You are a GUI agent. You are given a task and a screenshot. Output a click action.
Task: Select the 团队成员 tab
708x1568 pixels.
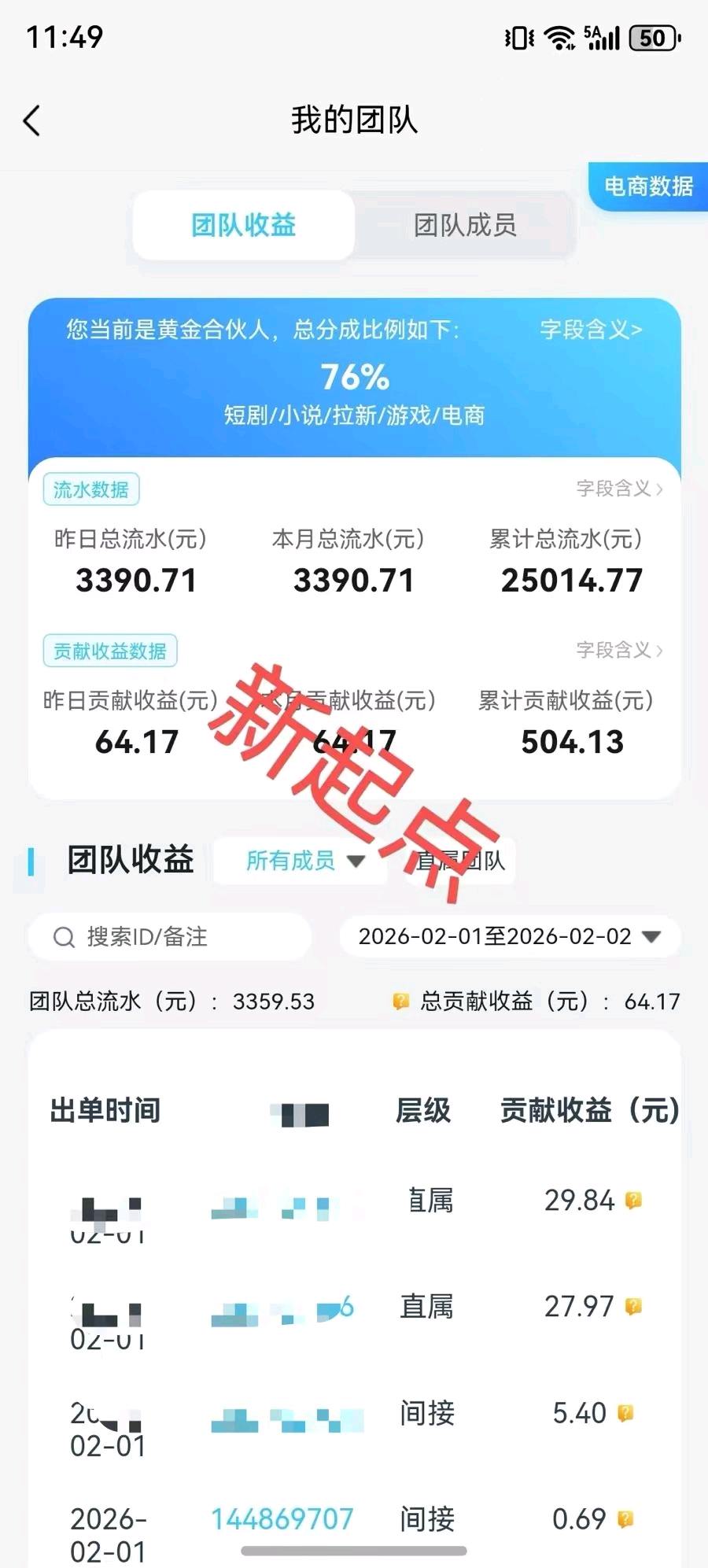[x=466, y=227]
